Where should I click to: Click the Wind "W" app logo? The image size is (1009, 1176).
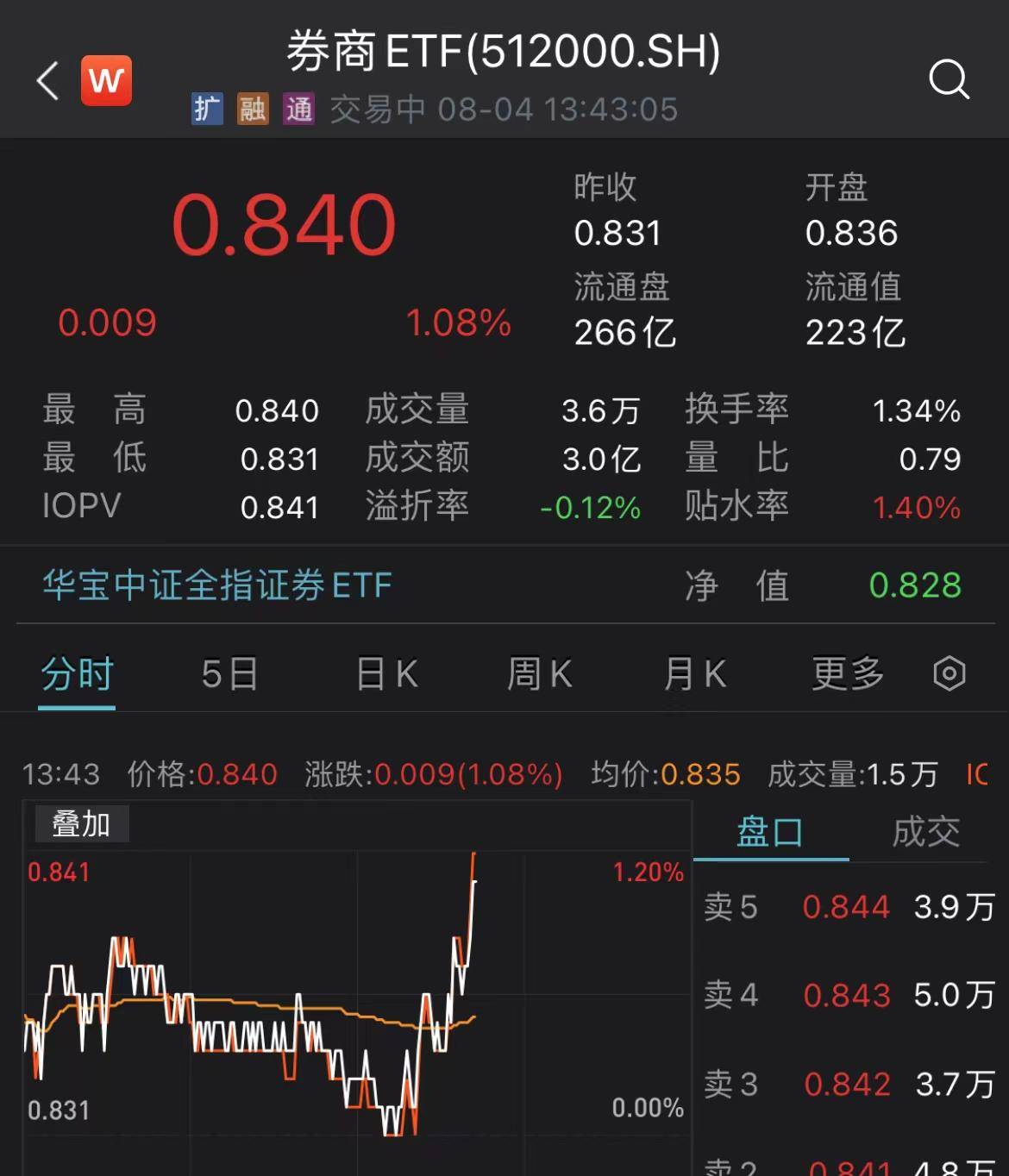(x=106, y=79)
